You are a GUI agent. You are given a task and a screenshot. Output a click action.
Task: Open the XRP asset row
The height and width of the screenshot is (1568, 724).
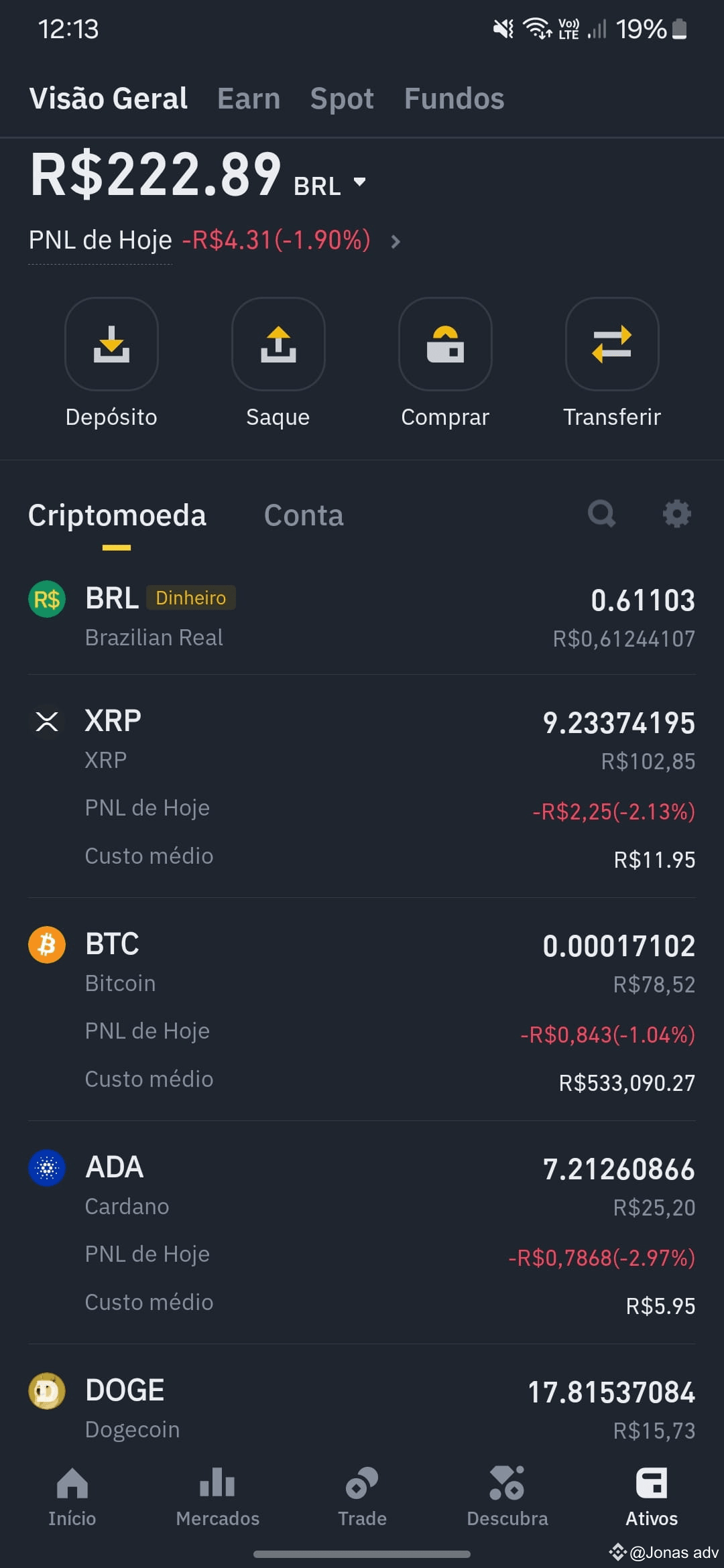click(x=362, y=787)
